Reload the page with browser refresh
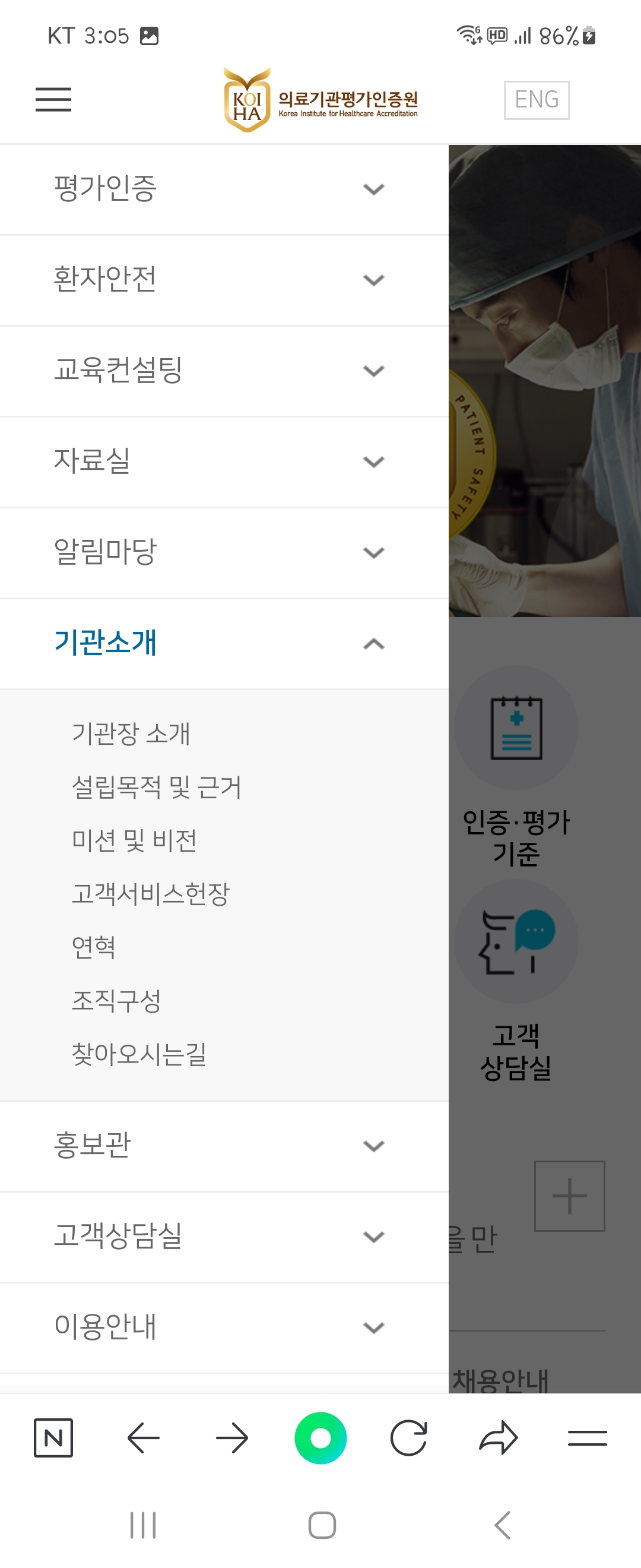 (409, 1438)
